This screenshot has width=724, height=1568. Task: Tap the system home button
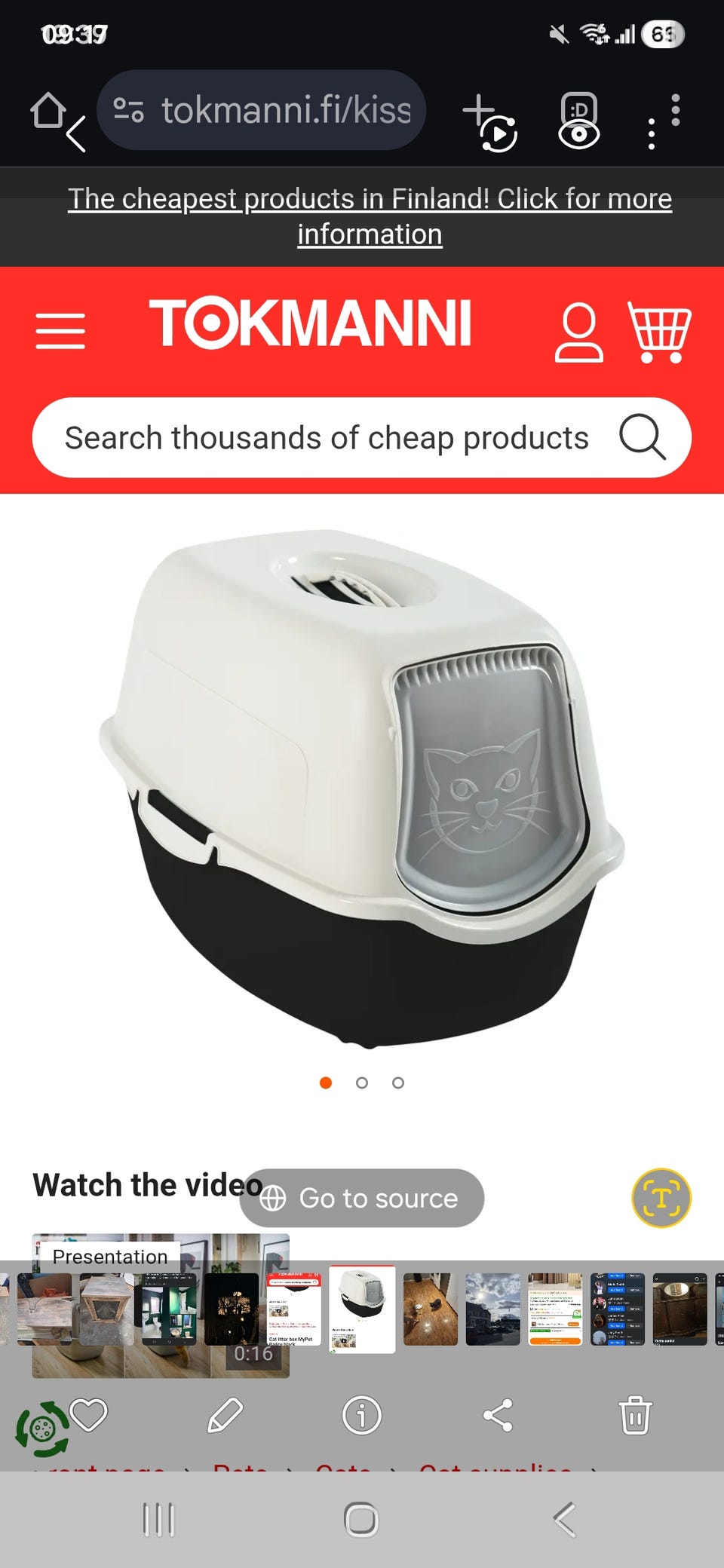coord(361,1519)
